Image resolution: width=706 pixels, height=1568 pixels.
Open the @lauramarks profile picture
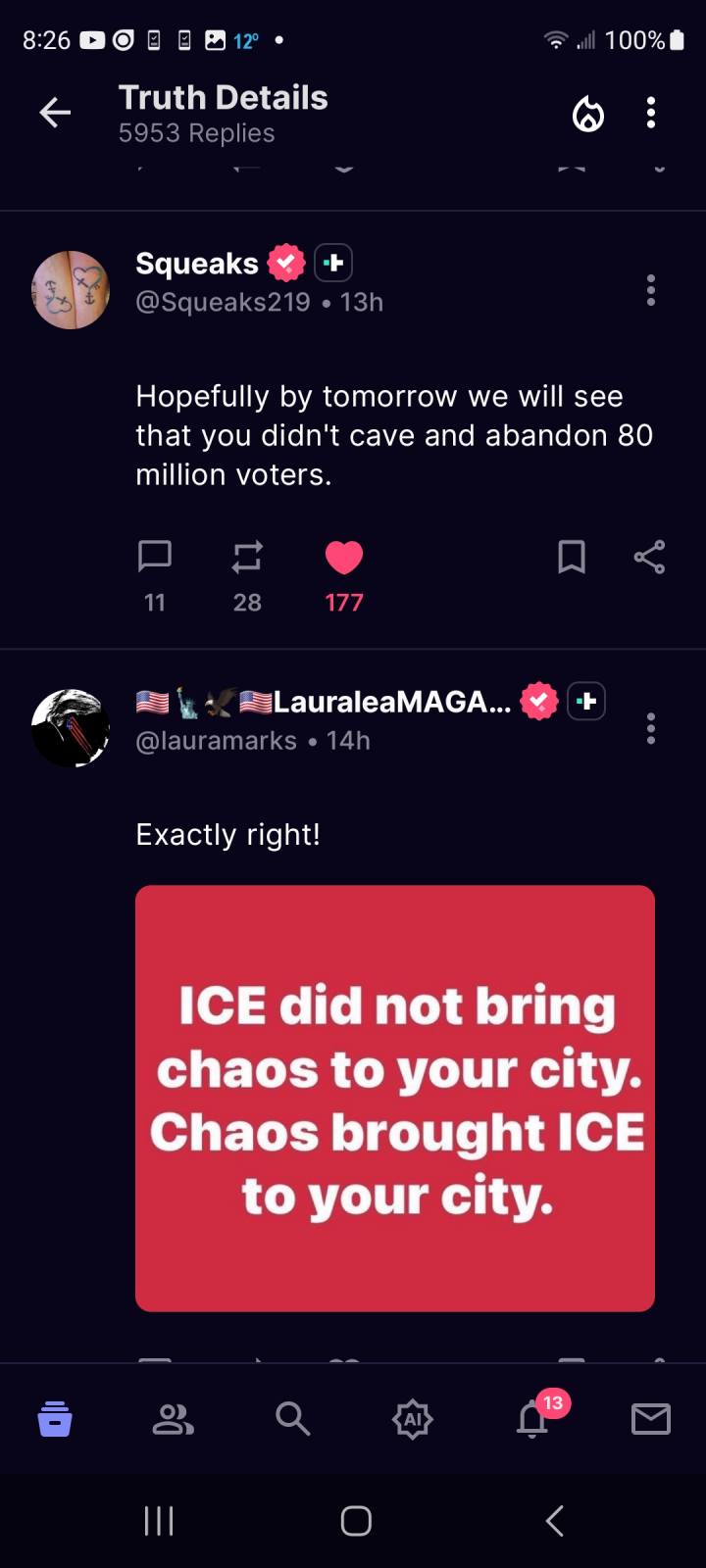[x=71, y=727]
